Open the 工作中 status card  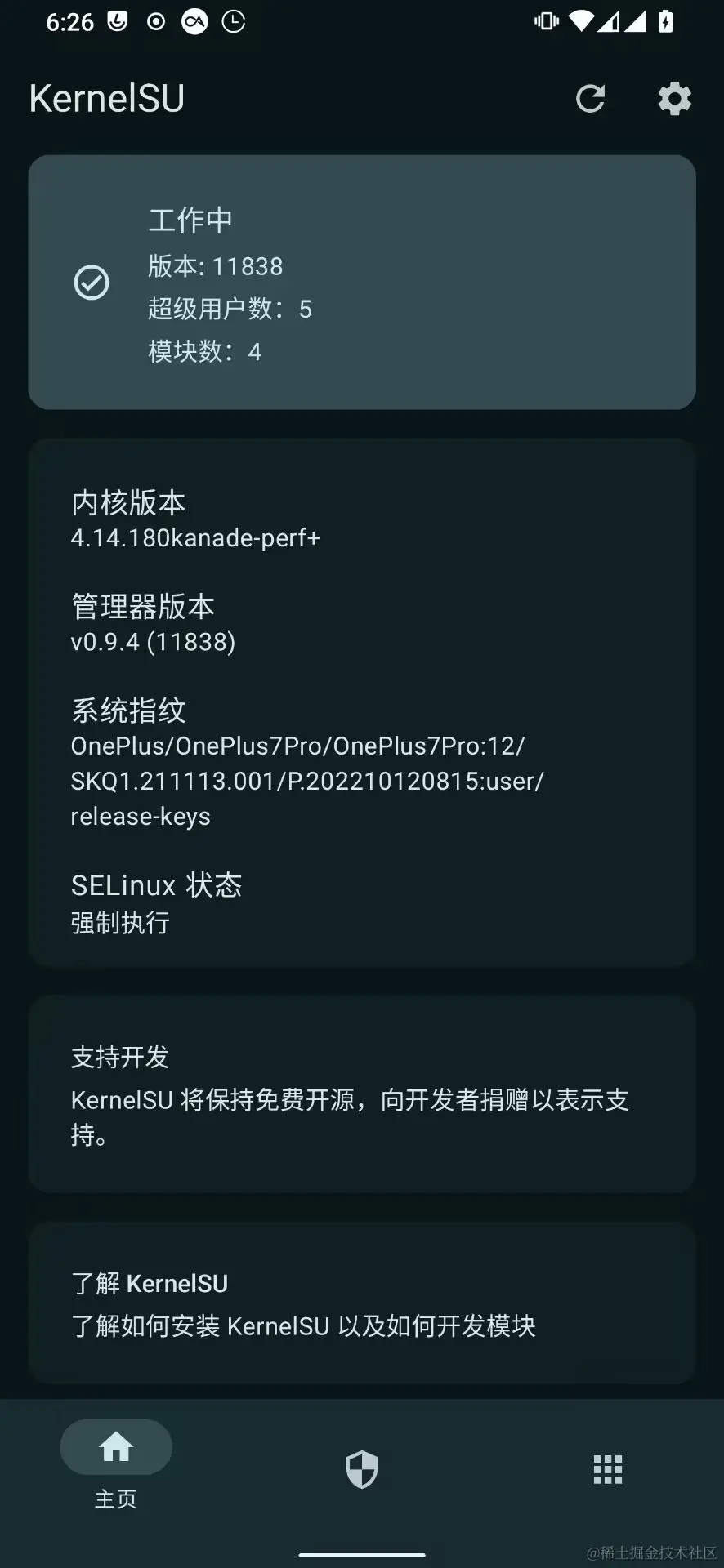pyautogui.click(x=362, y=283)
